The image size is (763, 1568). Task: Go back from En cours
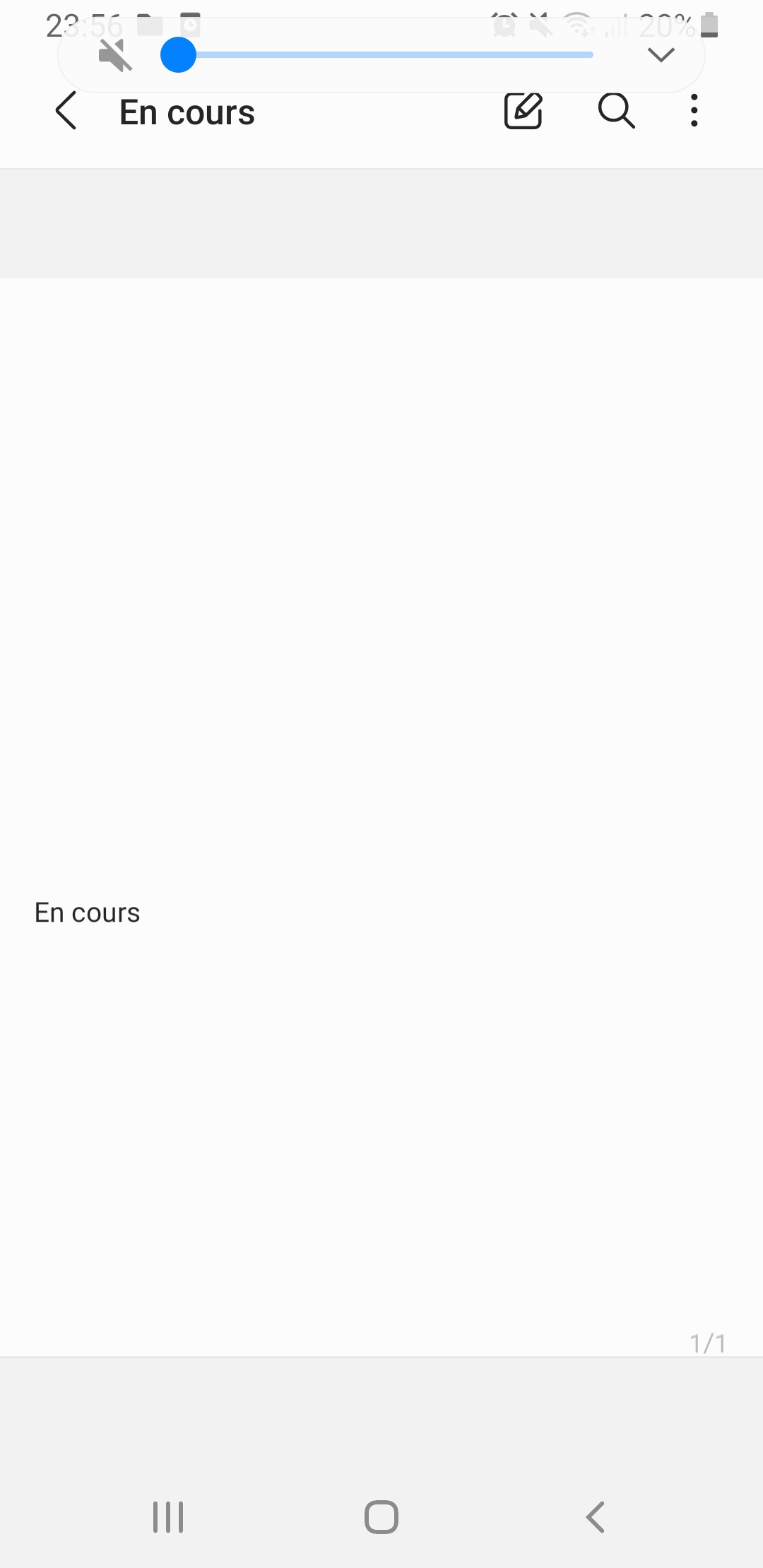[x=66, y=111]
